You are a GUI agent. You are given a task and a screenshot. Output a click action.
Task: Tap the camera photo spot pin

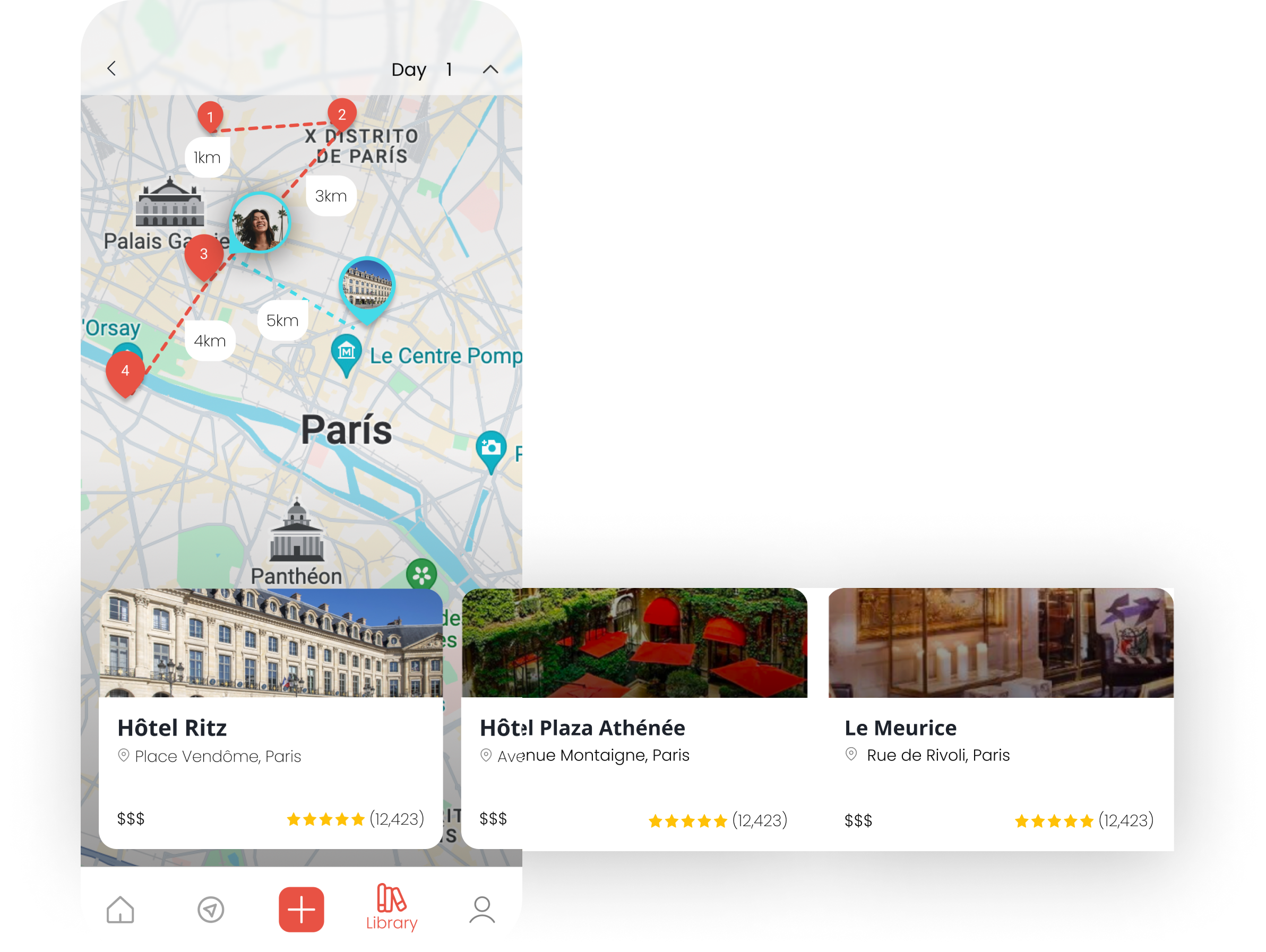(x=491, y=448)
